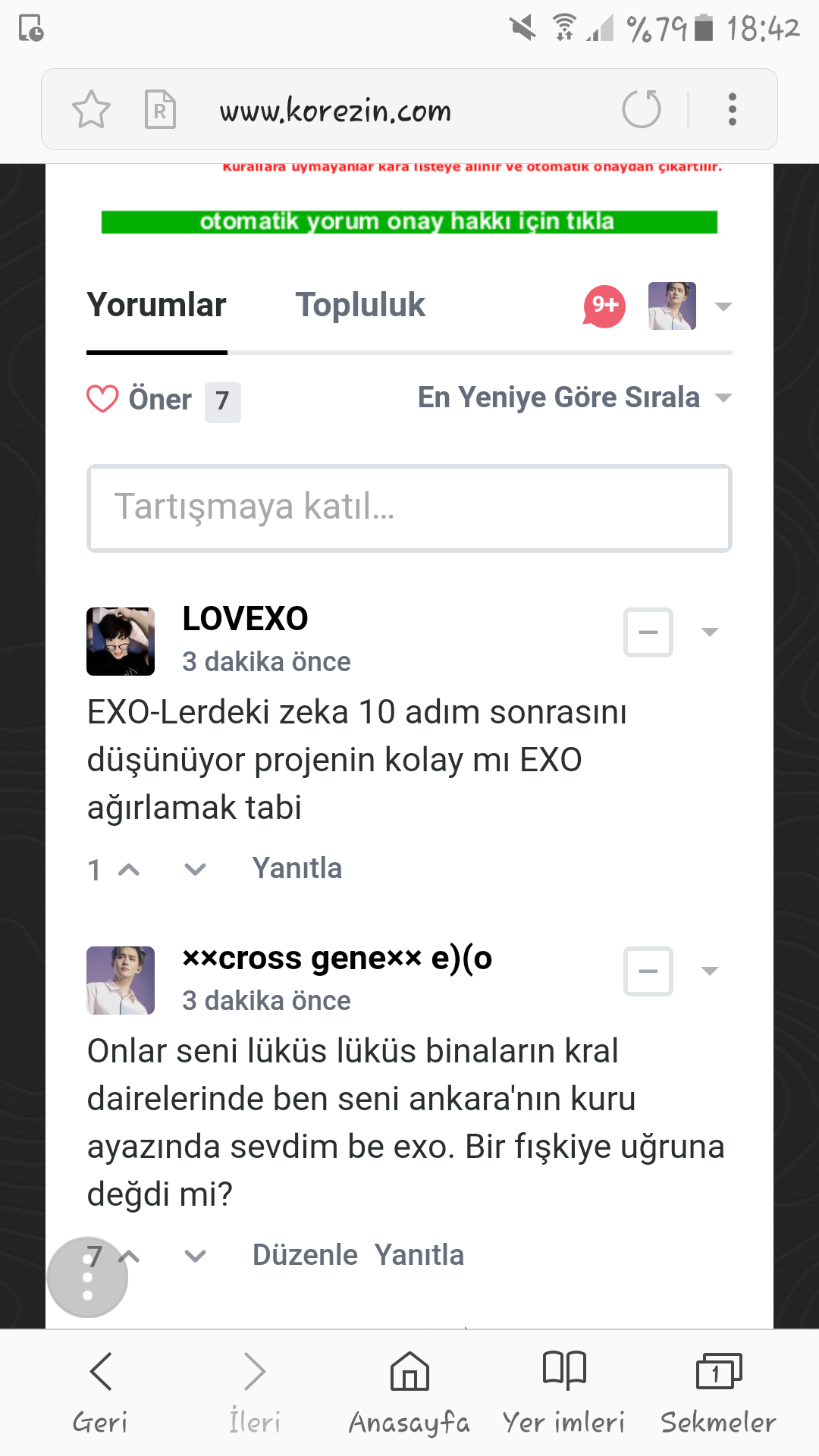
Task: Upvote LOVEXO's comment
Action: coord(130,869)
